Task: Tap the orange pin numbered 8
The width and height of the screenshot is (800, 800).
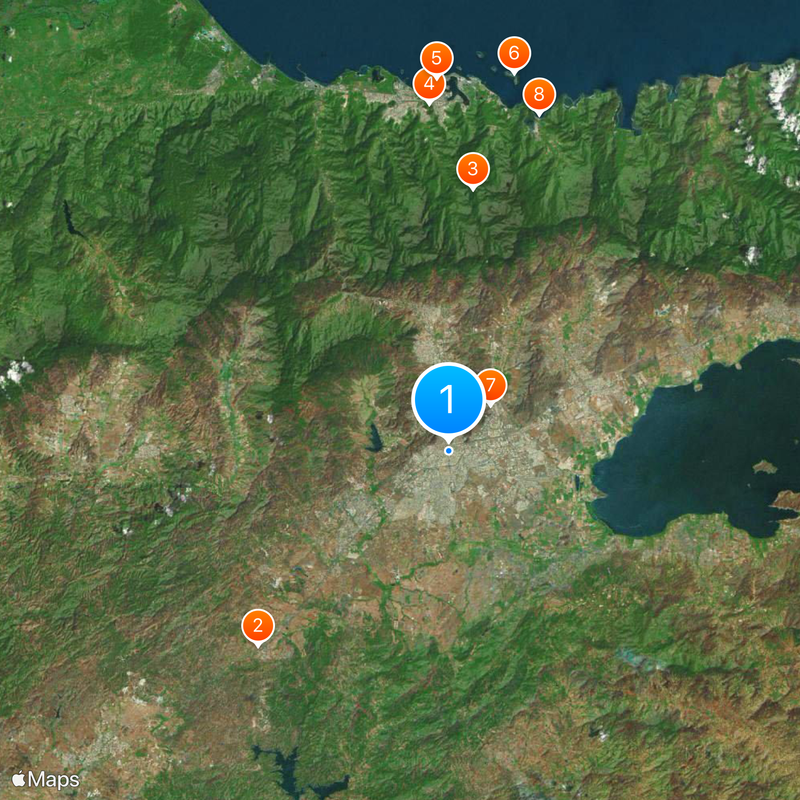Action: pos(539,95)
